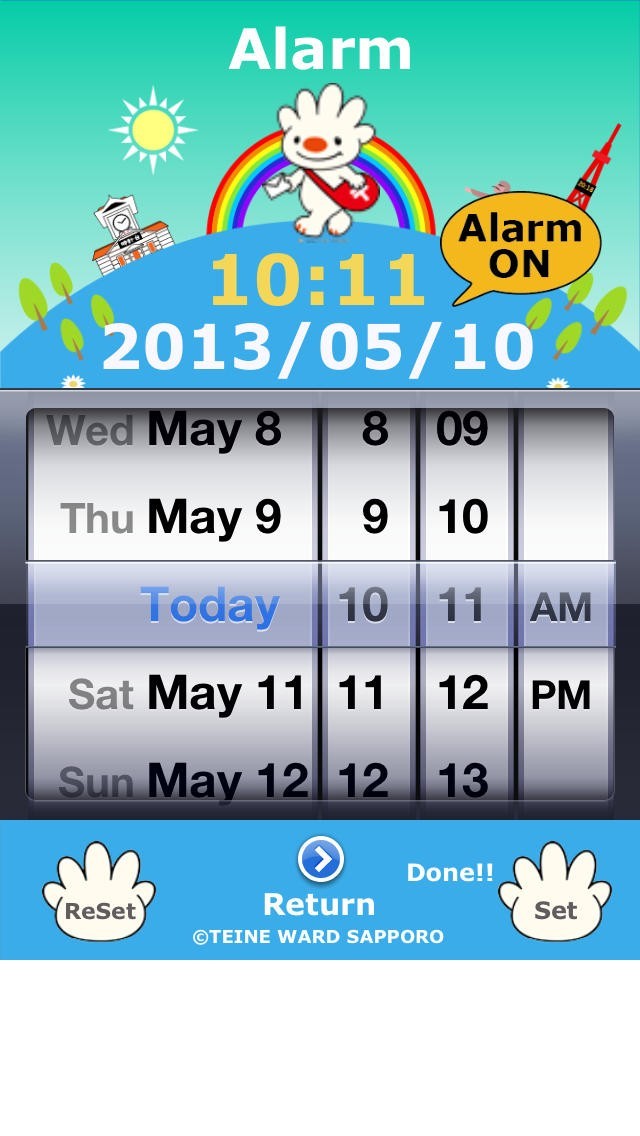Select Sun May 12 in date picker
Viewport: 640px width, 1136px height.
183,780
